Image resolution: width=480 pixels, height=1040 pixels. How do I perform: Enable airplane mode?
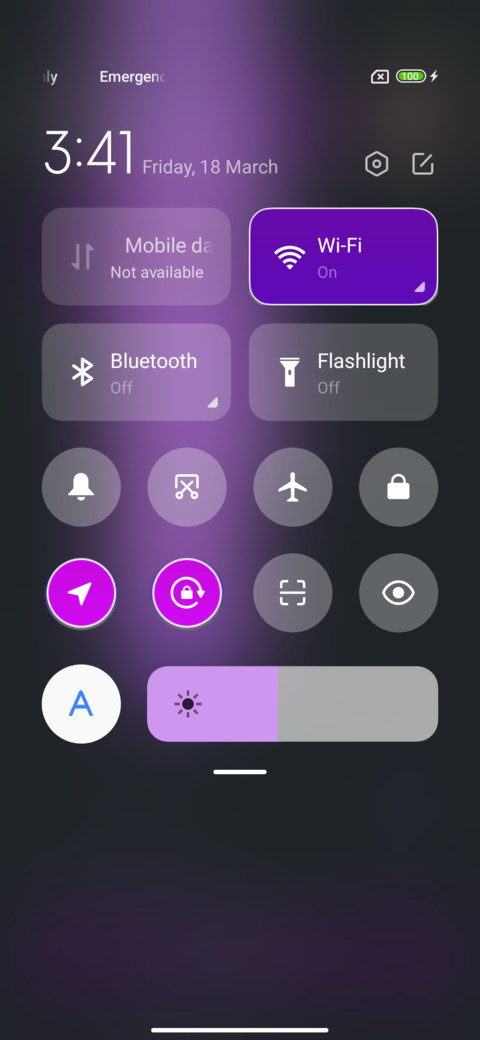click(293, 487)
